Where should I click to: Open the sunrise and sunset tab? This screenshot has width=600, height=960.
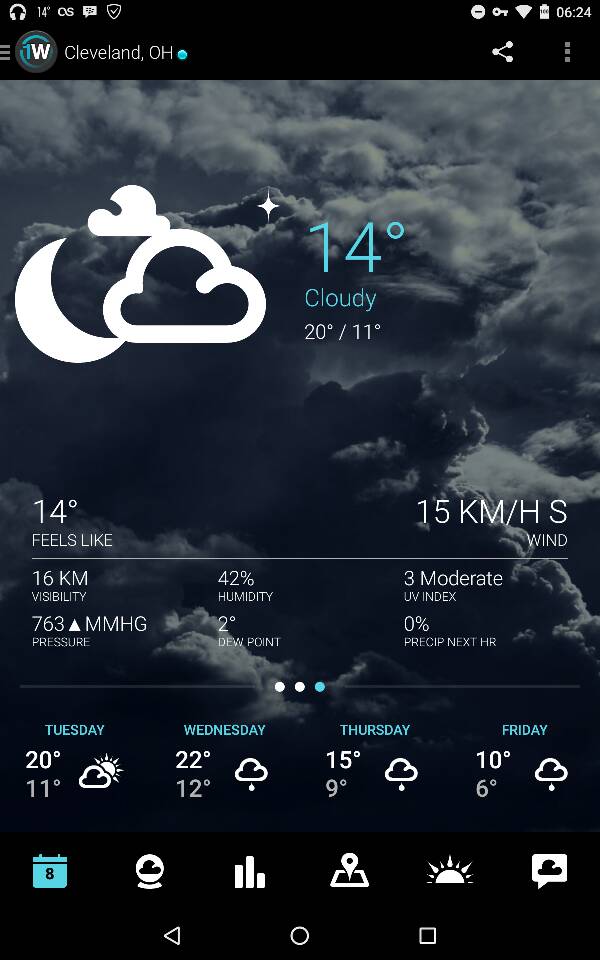point(450,871)
